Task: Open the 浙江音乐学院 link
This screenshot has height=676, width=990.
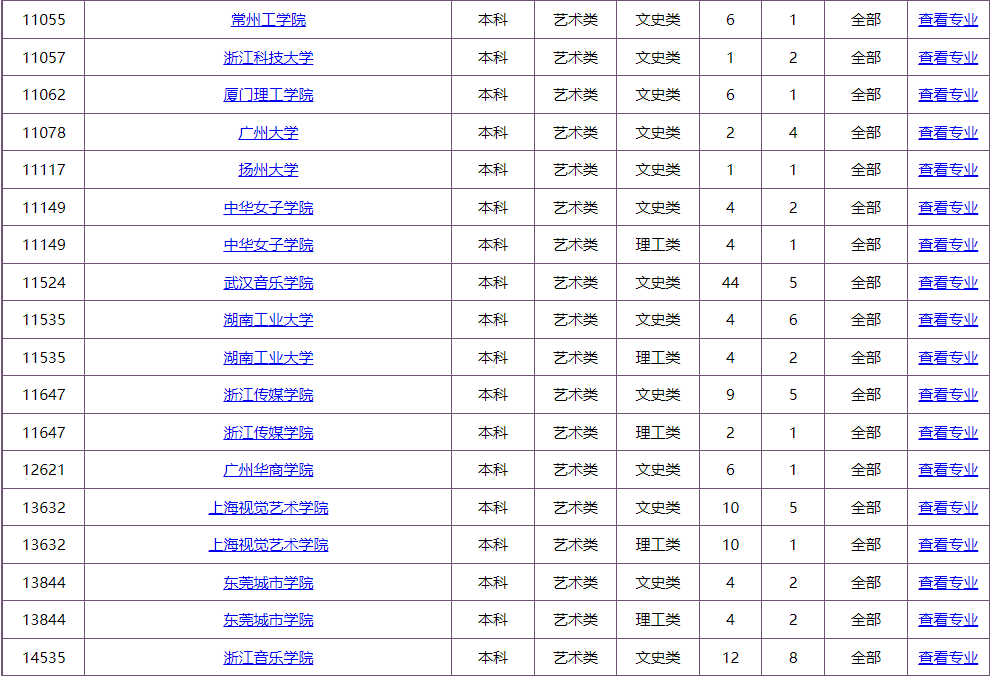Action: pos(268,658)
